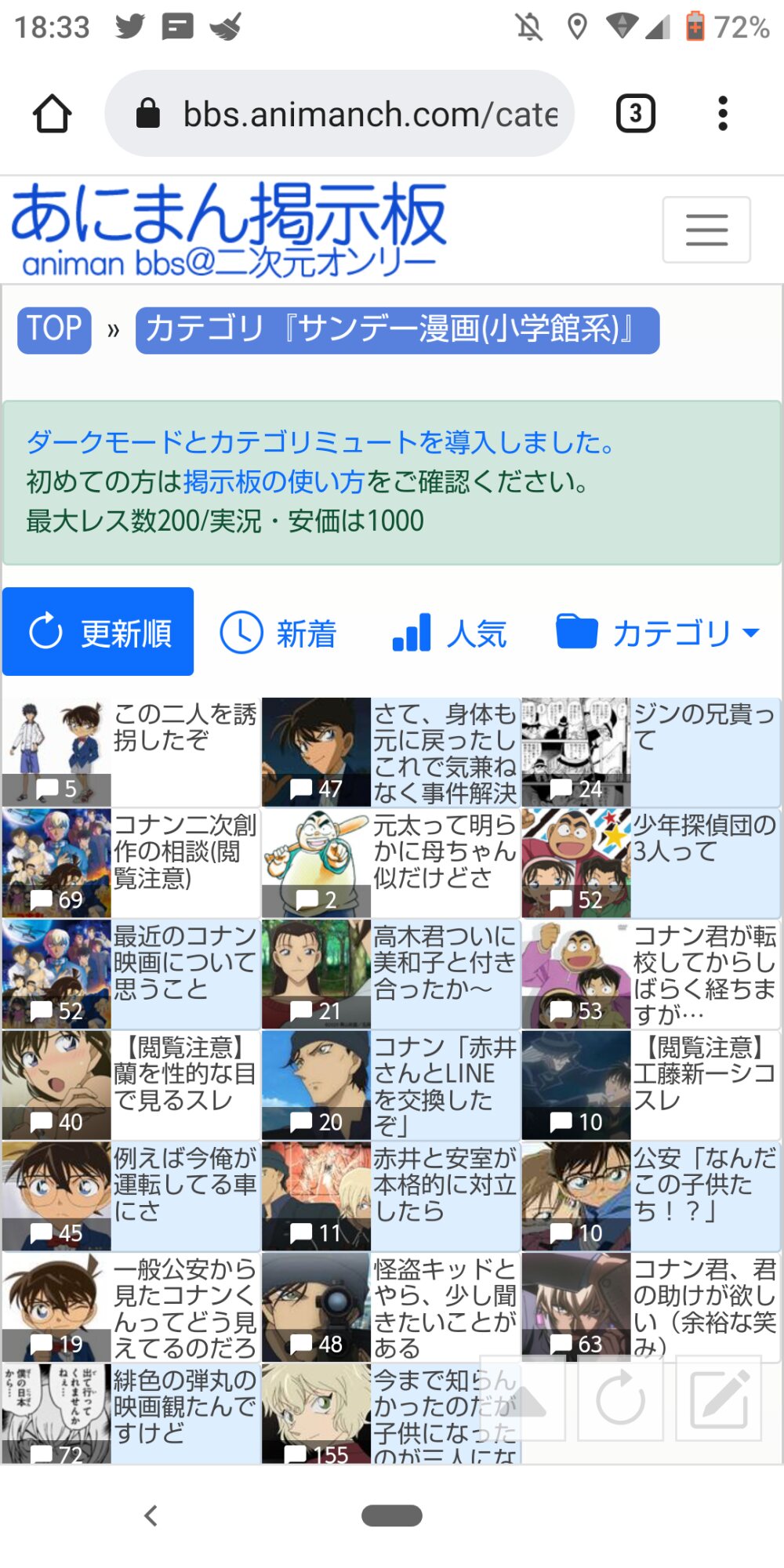784x1568 pixels.
Task: Open the browser overflow menu
Action: tap(722, 114)
